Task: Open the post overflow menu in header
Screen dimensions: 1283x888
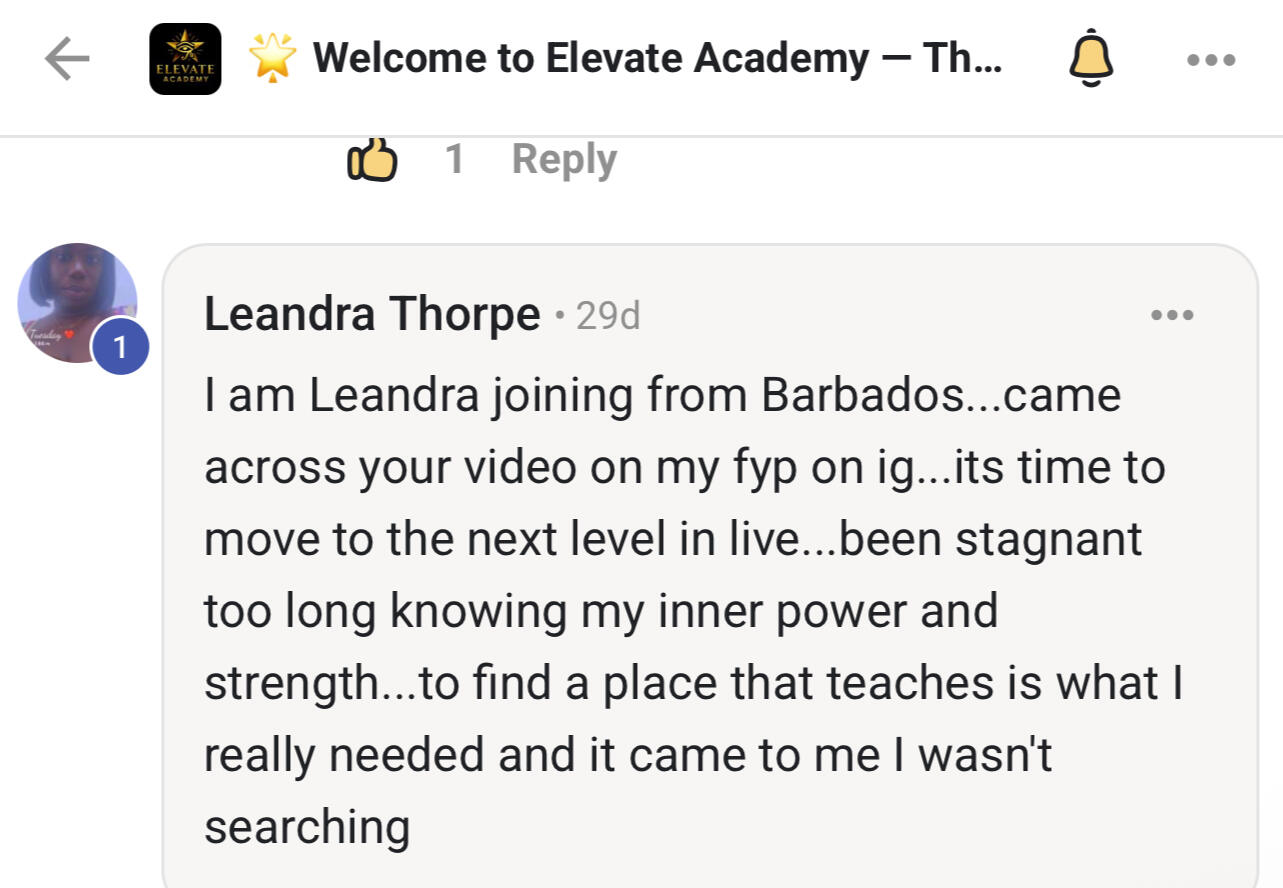Action: pos(1211,60)
